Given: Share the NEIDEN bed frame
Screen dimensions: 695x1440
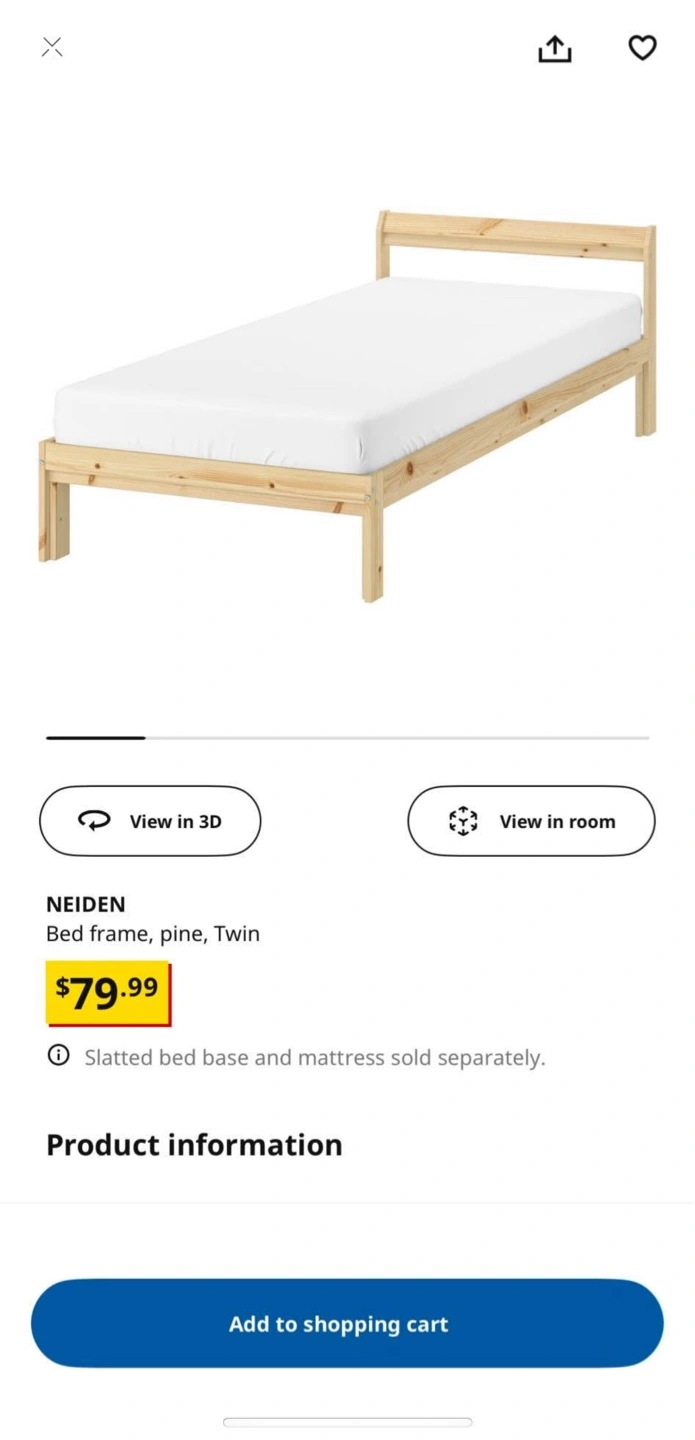Looking at the screenshot, I should 555,48.
